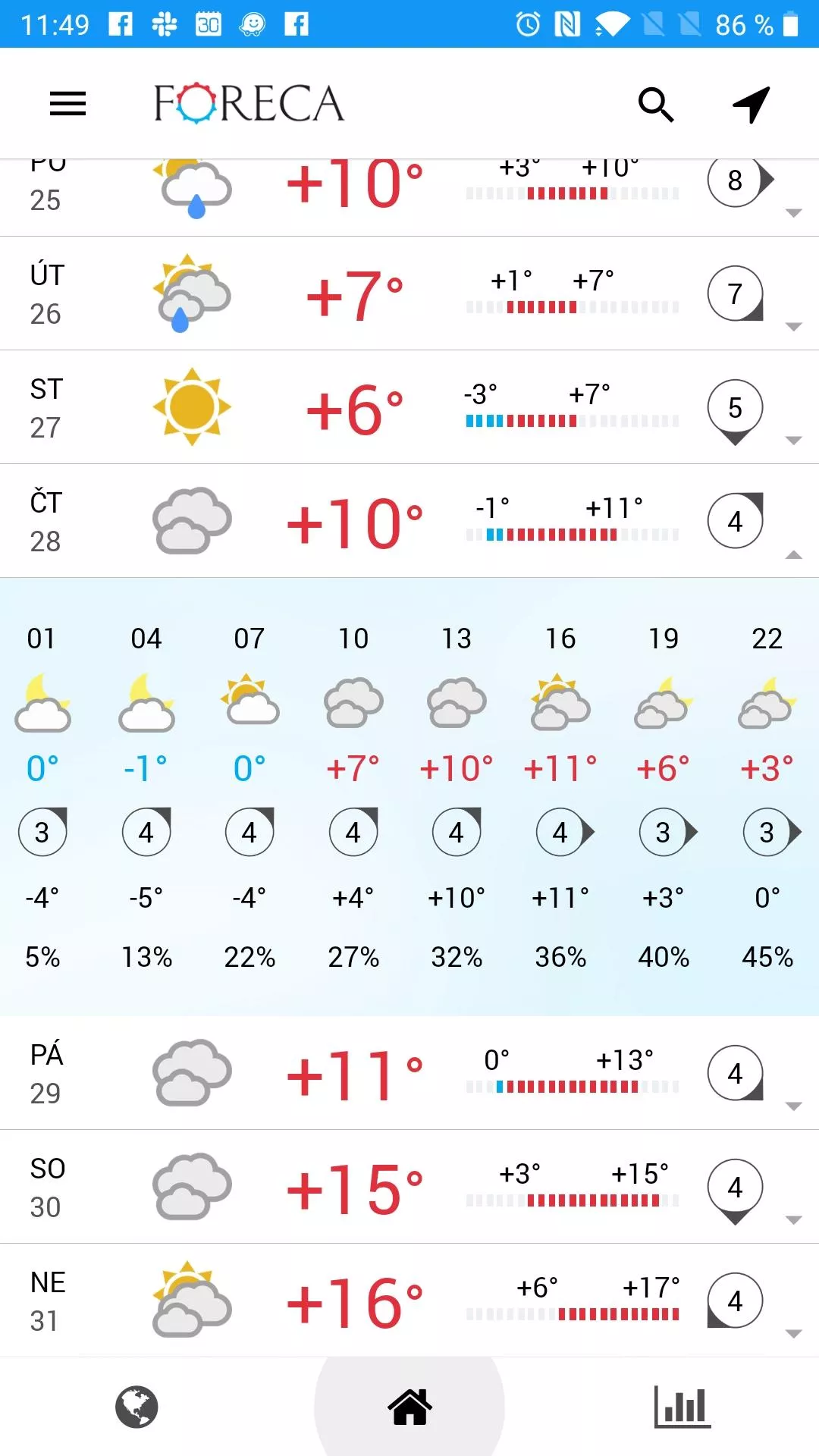Viewport: 819px width, 1456px height.
Task: Open the bar chart graph tab
Action: point(682,1407)
